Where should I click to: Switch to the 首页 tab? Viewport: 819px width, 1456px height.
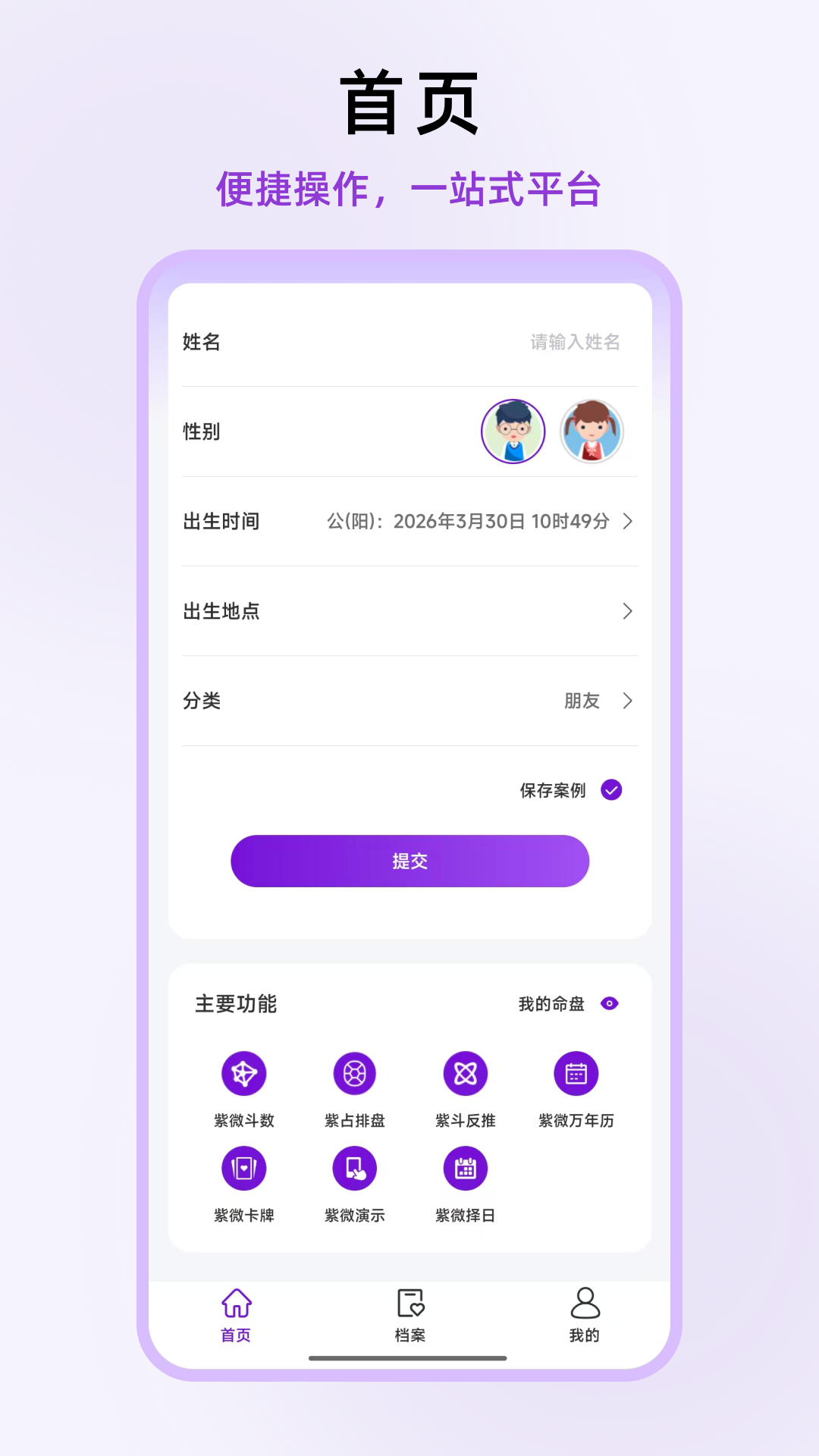tap(237, 1316)
